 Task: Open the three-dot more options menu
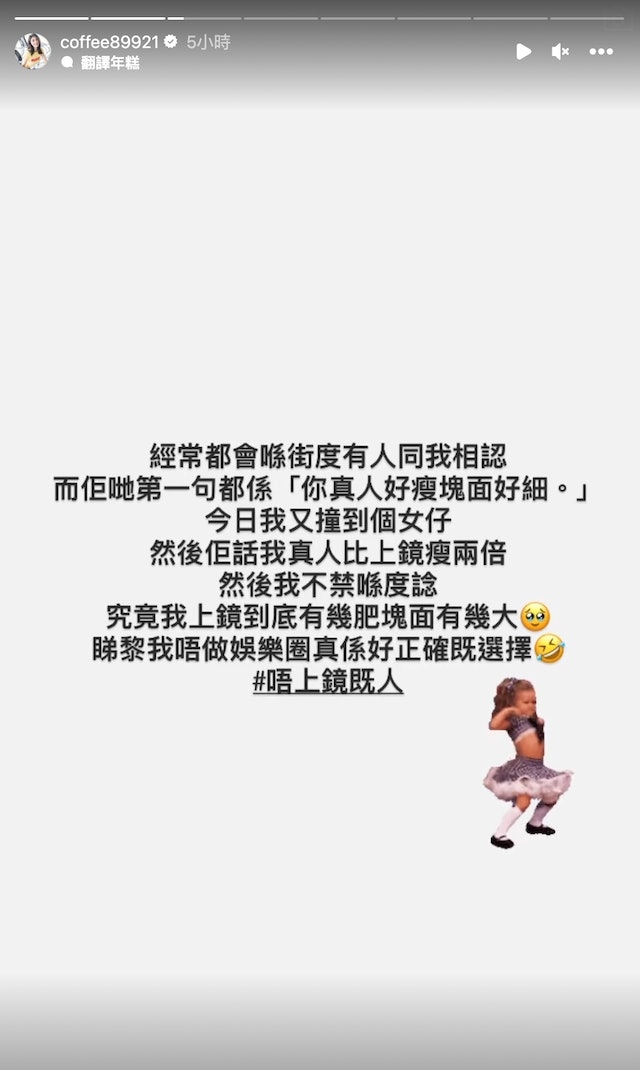click(x=601, y=51)
